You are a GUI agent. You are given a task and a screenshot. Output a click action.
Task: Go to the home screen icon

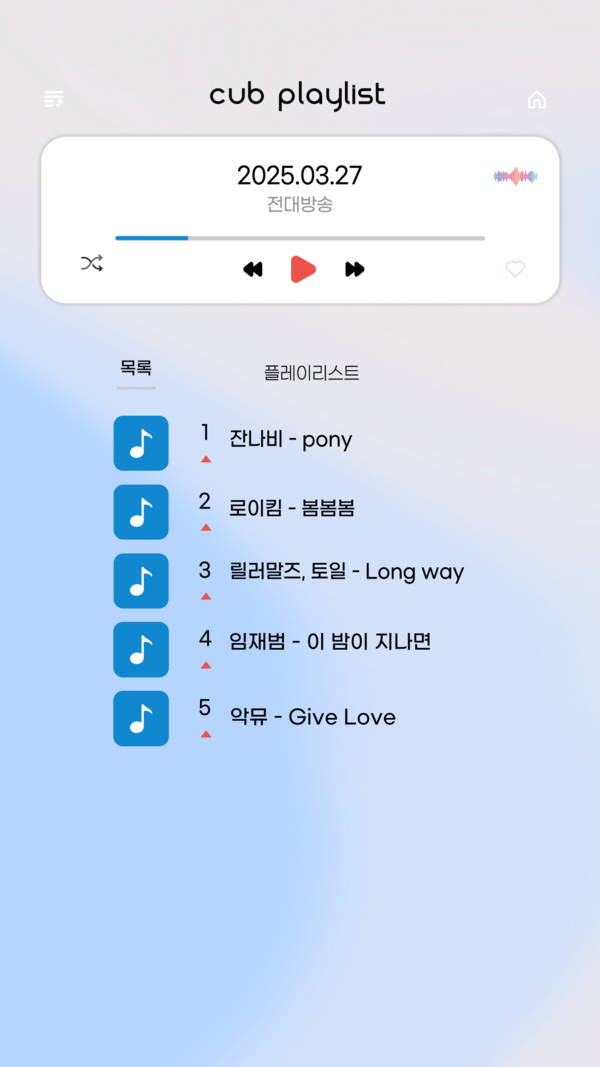[x=537, y=99]
